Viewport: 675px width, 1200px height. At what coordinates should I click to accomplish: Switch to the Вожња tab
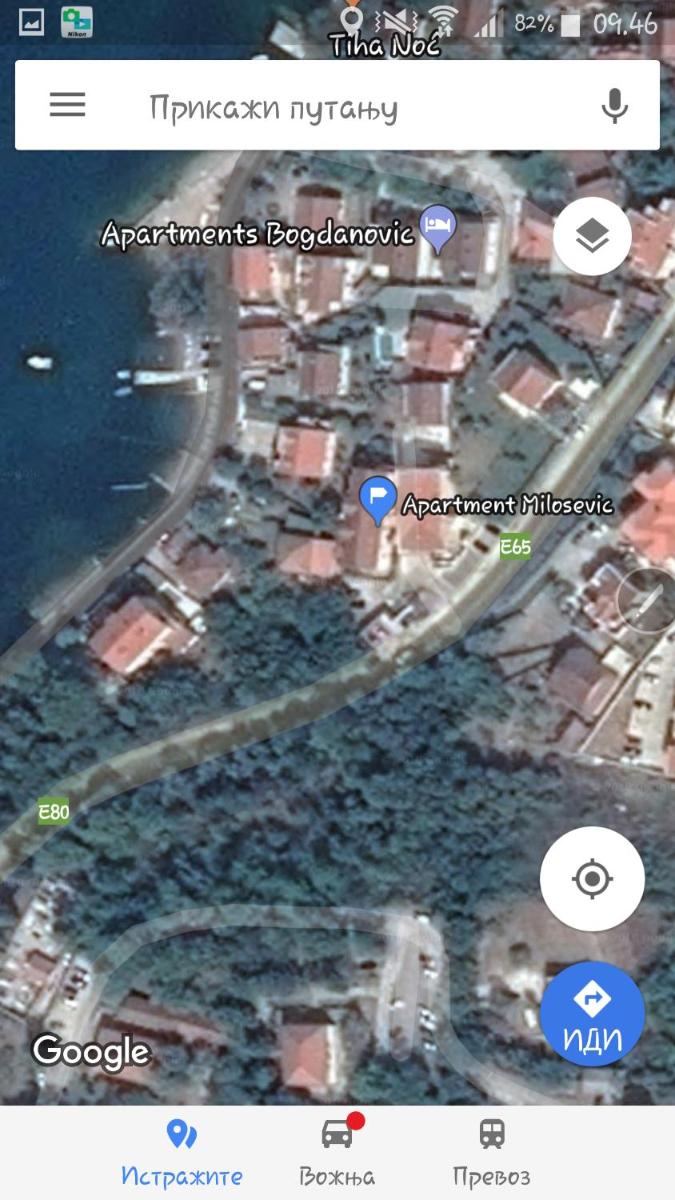pyautogui.click(x=338, y=1153)
